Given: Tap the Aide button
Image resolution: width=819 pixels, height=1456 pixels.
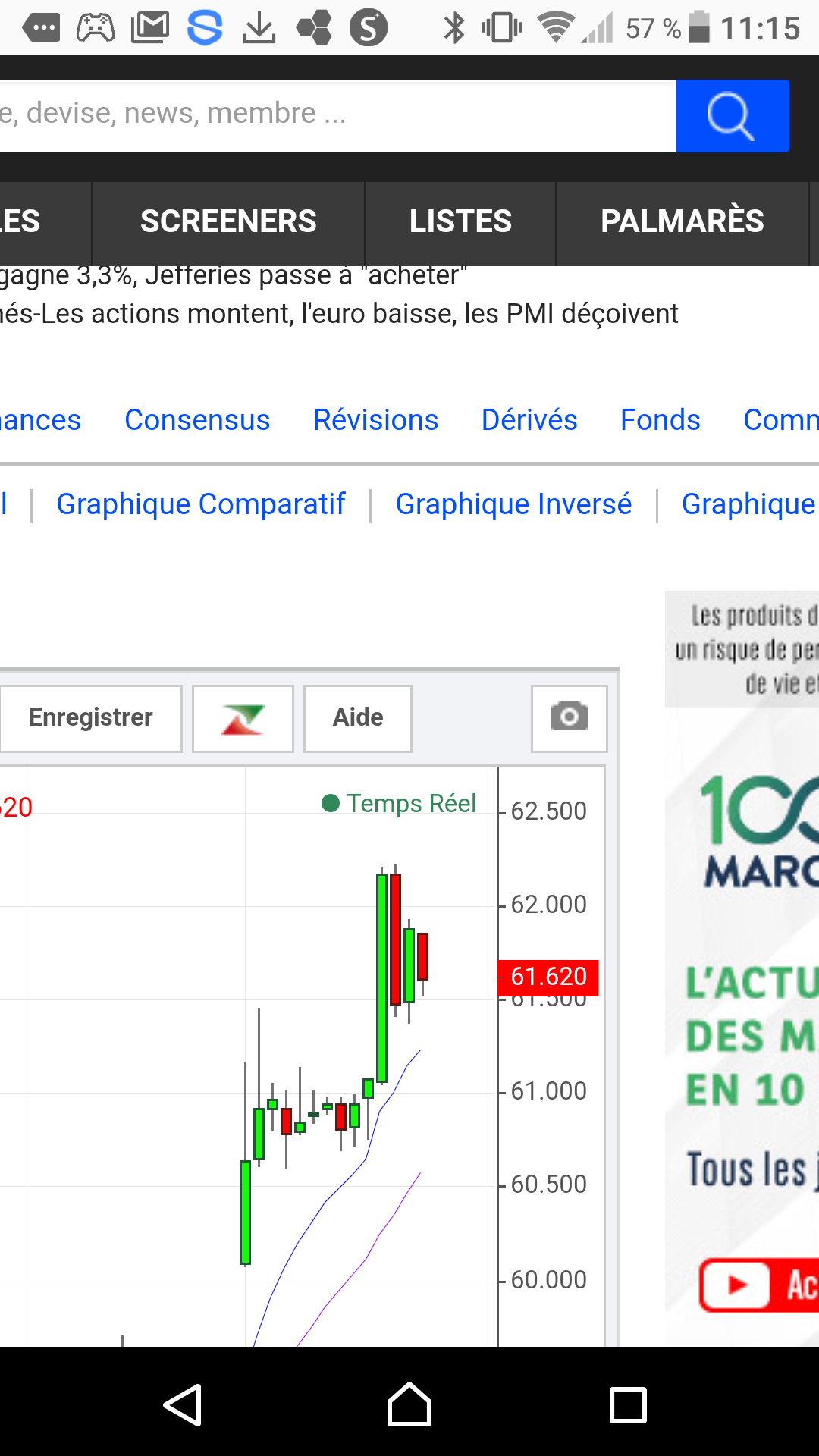Looking at the screenshot, I should tap(358, 718).
